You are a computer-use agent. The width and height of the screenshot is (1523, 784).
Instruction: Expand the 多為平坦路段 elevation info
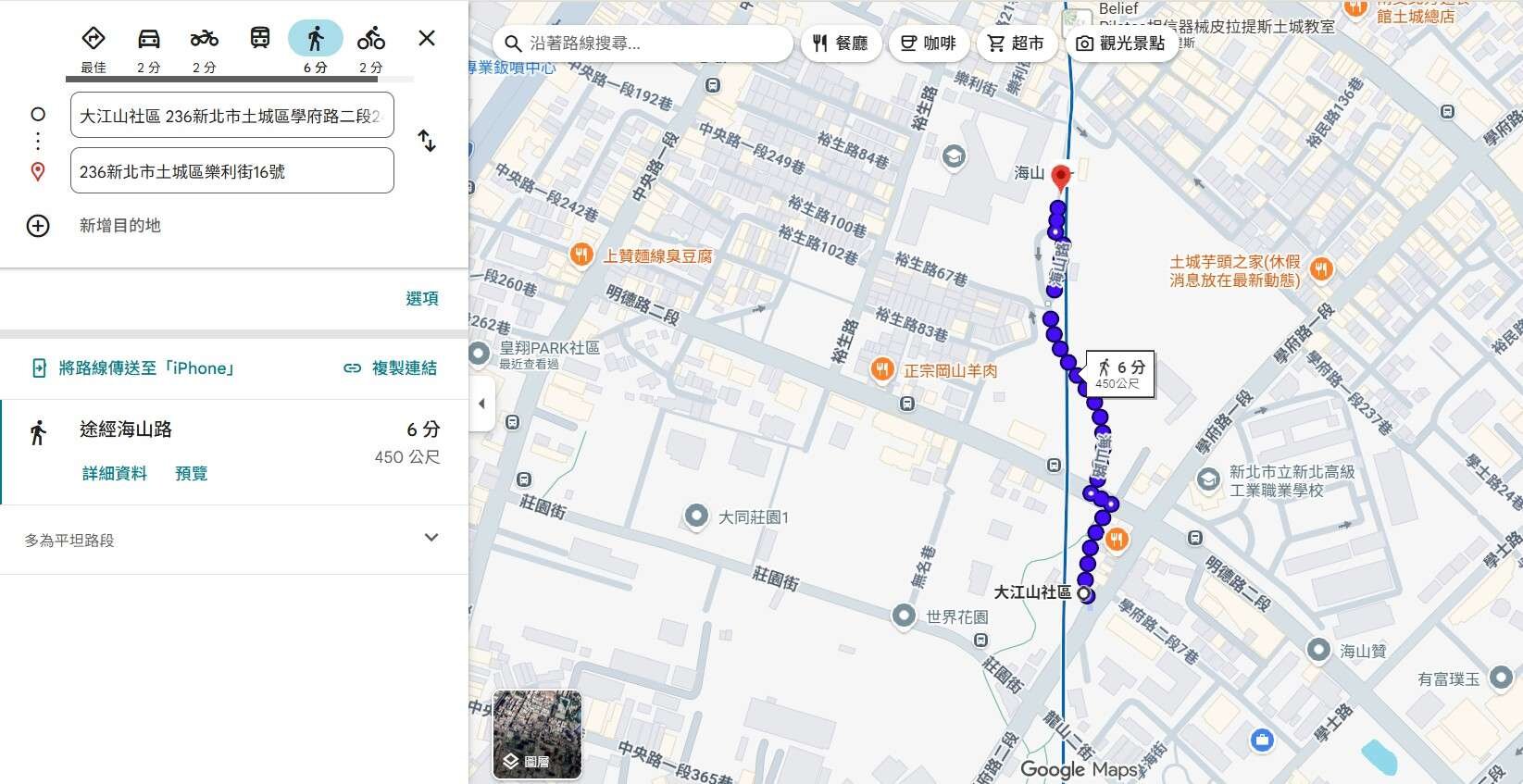pos(431,539)
